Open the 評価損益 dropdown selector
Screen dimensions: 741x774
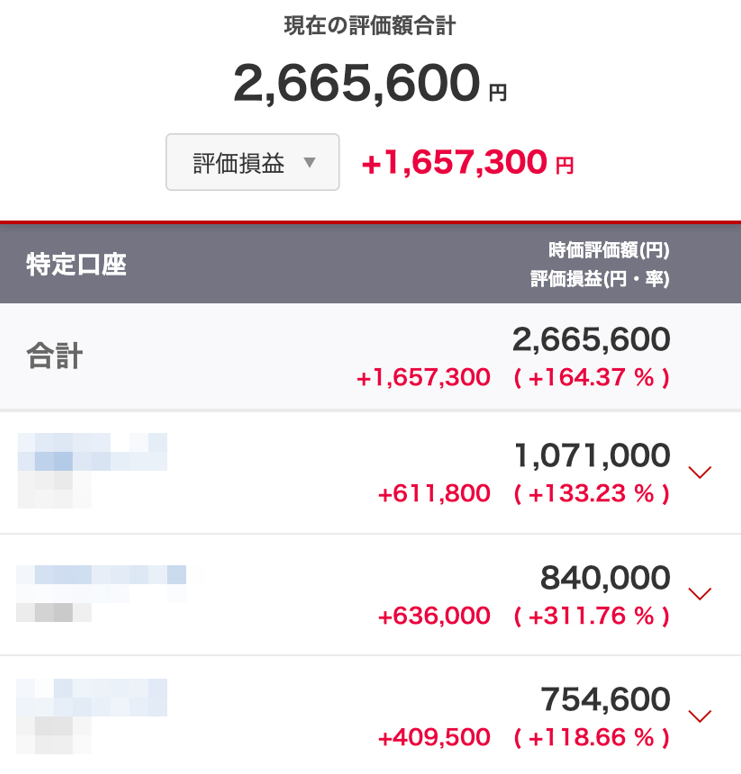252,163
